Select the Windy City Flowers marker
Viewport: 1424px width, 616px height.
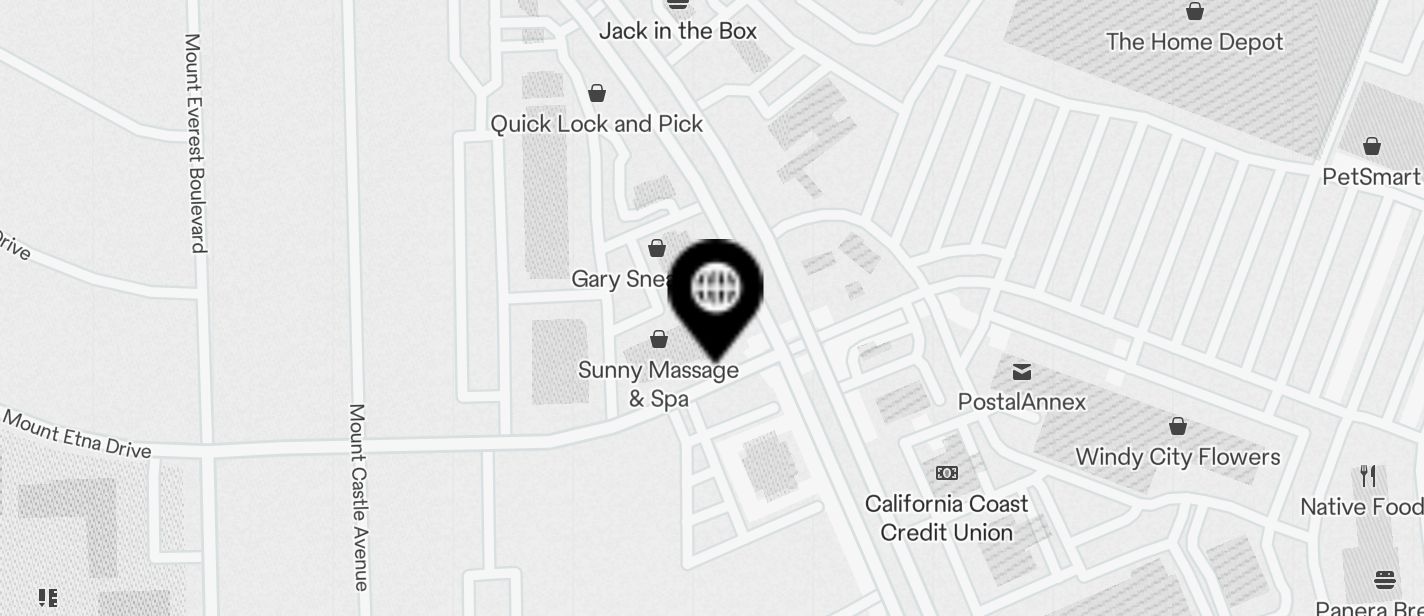(1178, 427)
